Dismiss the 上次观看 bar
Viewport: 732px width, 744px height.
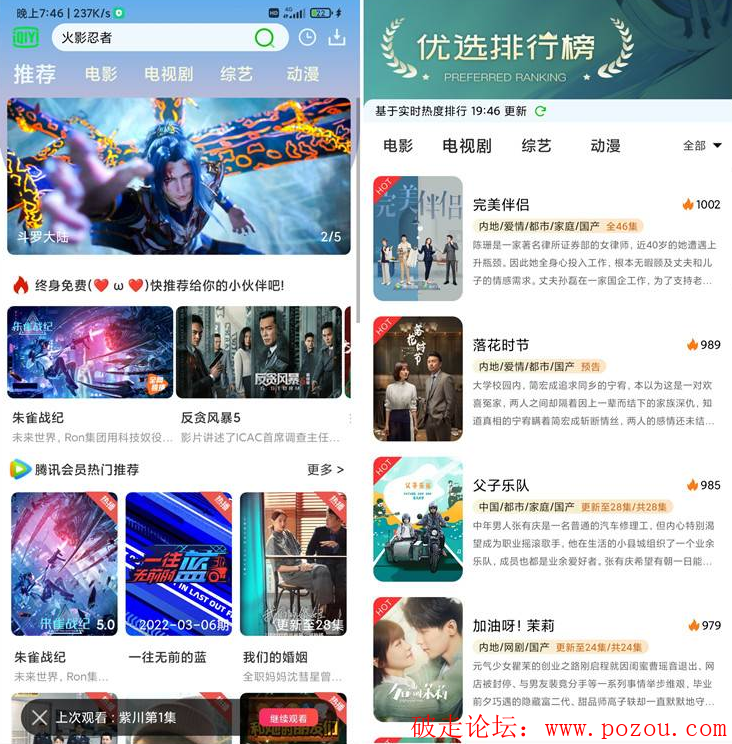[x=38, y=717]
